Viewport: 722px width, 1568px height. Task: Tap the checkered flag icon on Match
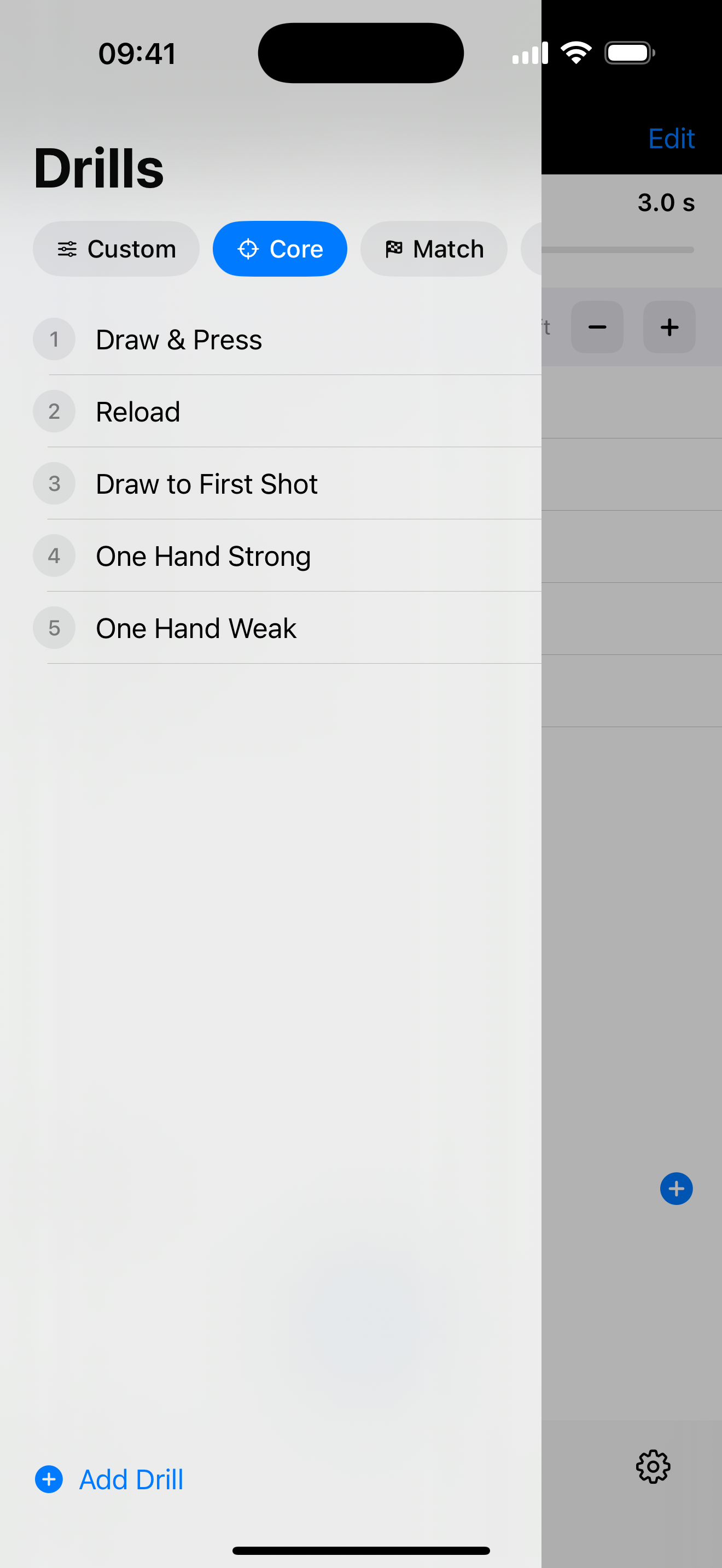click(x=394, y=248)
